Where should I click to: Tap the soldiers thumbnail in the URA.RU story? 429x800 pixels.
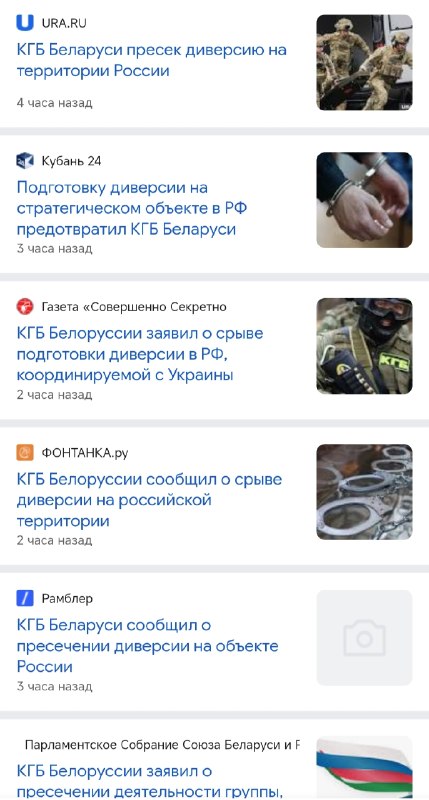click(364, 62)
